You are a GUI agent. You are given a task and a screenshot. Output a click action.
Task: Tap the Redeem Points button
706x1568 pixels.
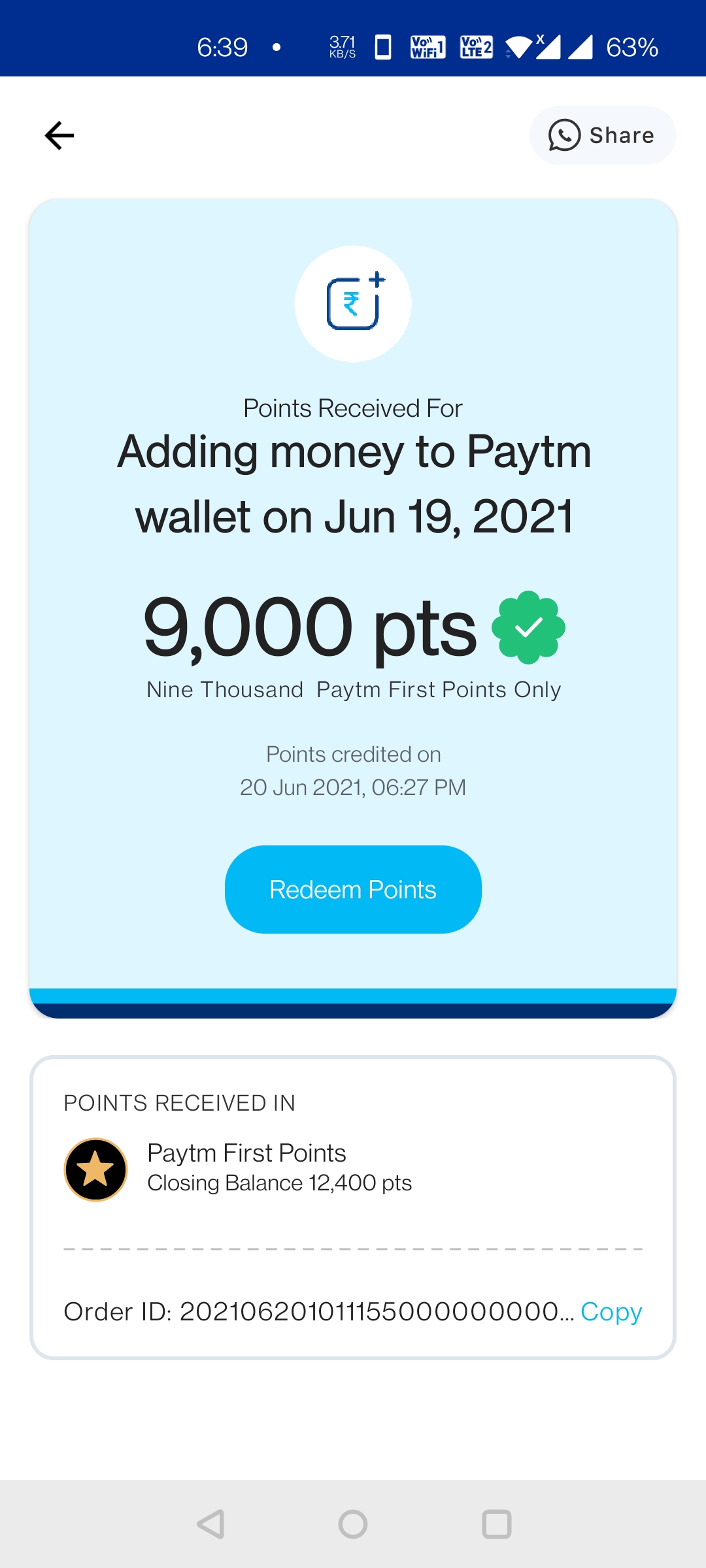tap(353, 889)
